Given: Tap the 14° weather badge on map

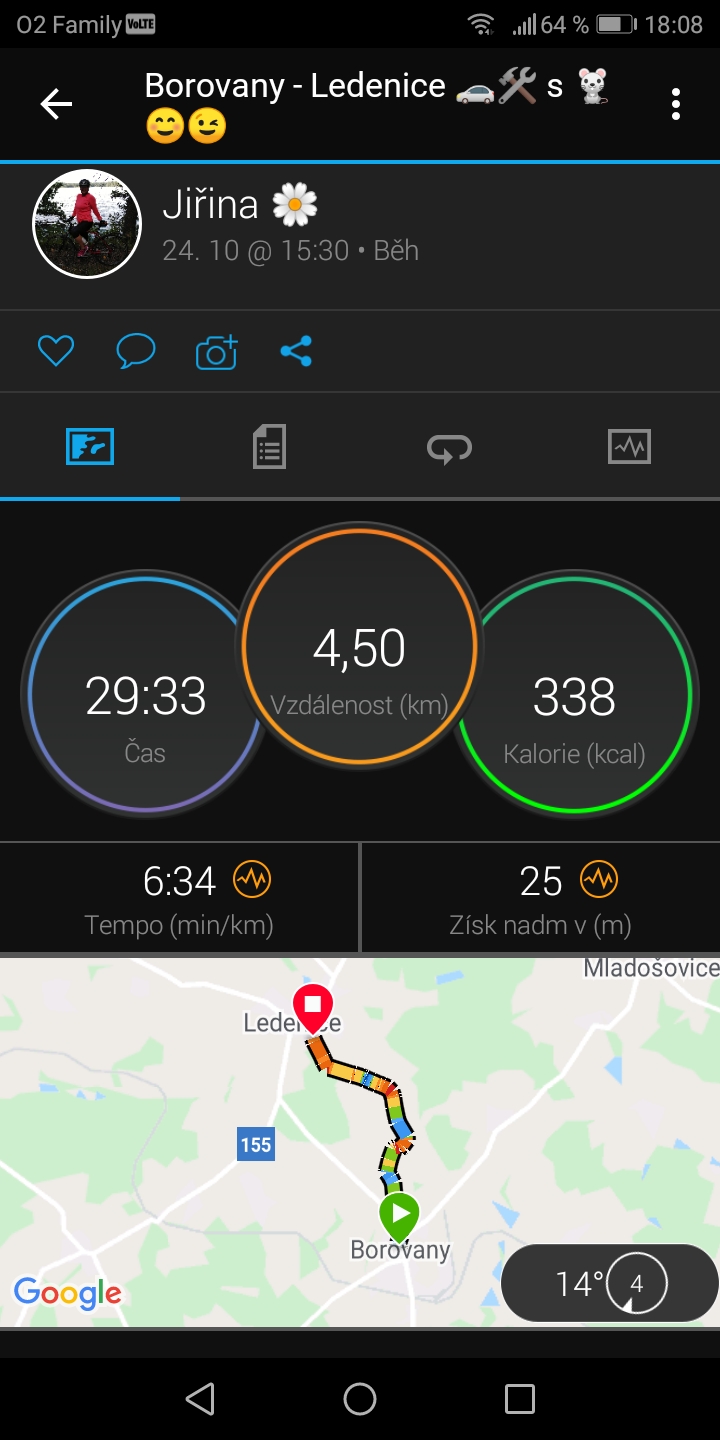Looking at the screenshot, I should (x=610, y=1283).
